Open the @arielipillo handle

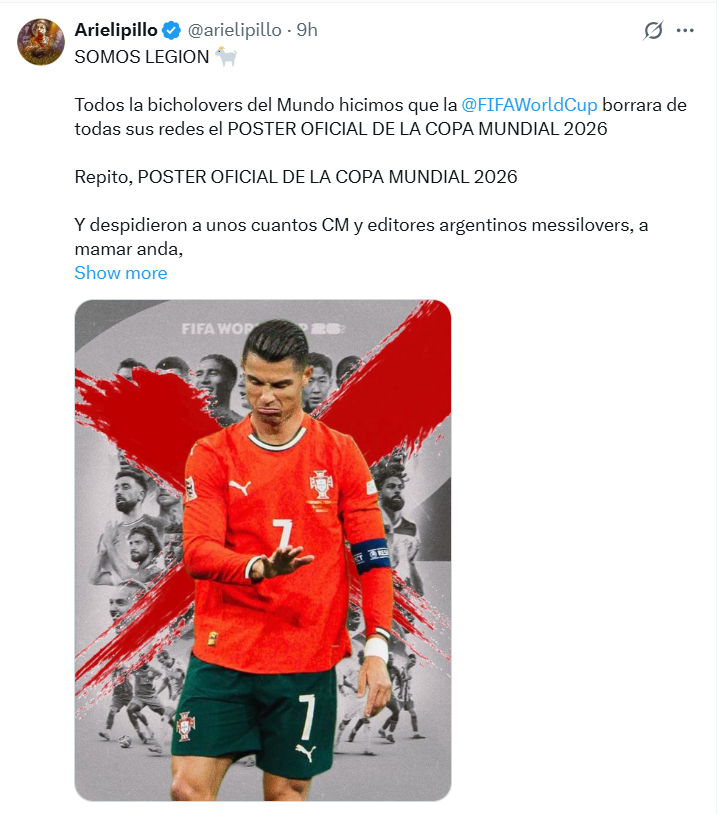pyautogui.click(x=235, y=30)
